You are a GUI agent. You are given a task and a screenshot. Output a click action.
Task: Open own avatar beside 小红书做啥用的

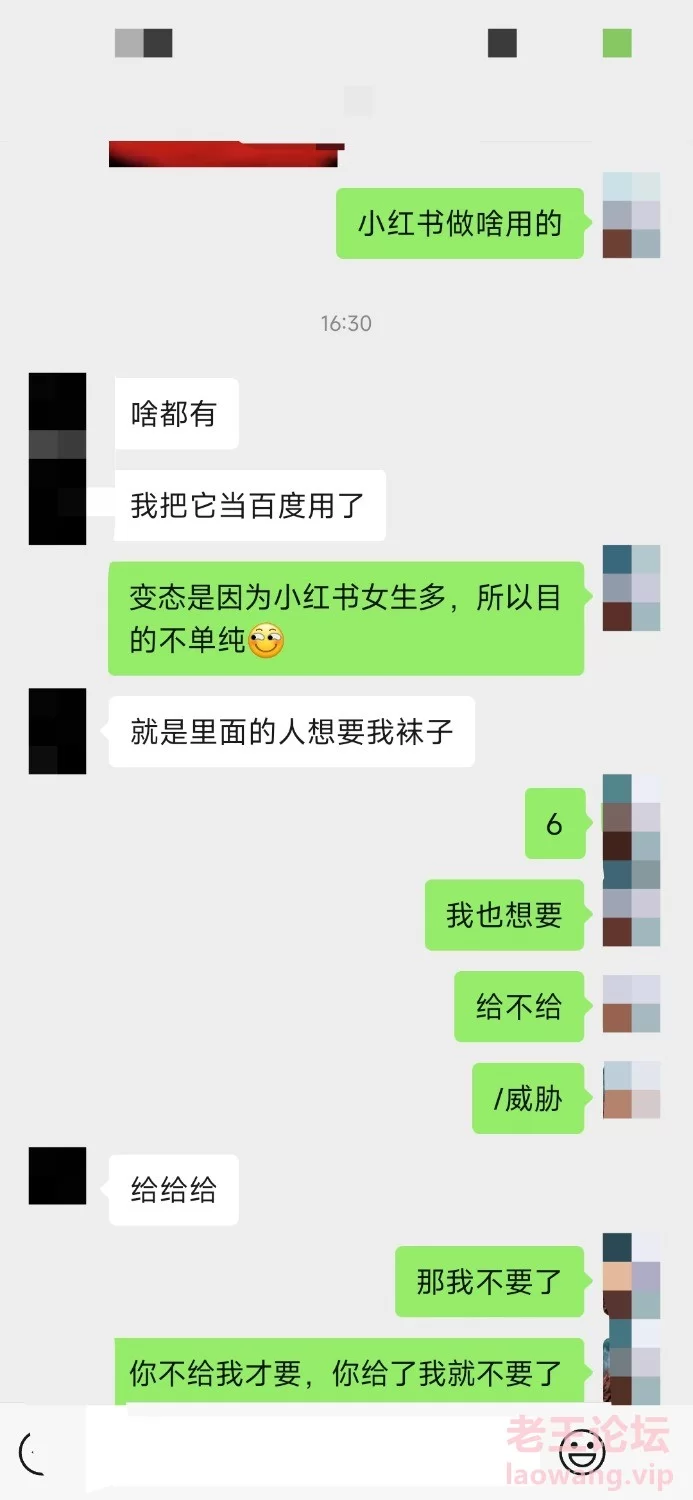631,215
